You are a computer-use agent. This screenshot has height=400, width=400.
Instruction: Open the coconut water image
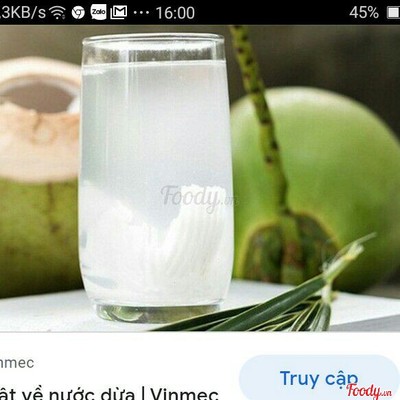click(x=200, y=178)
